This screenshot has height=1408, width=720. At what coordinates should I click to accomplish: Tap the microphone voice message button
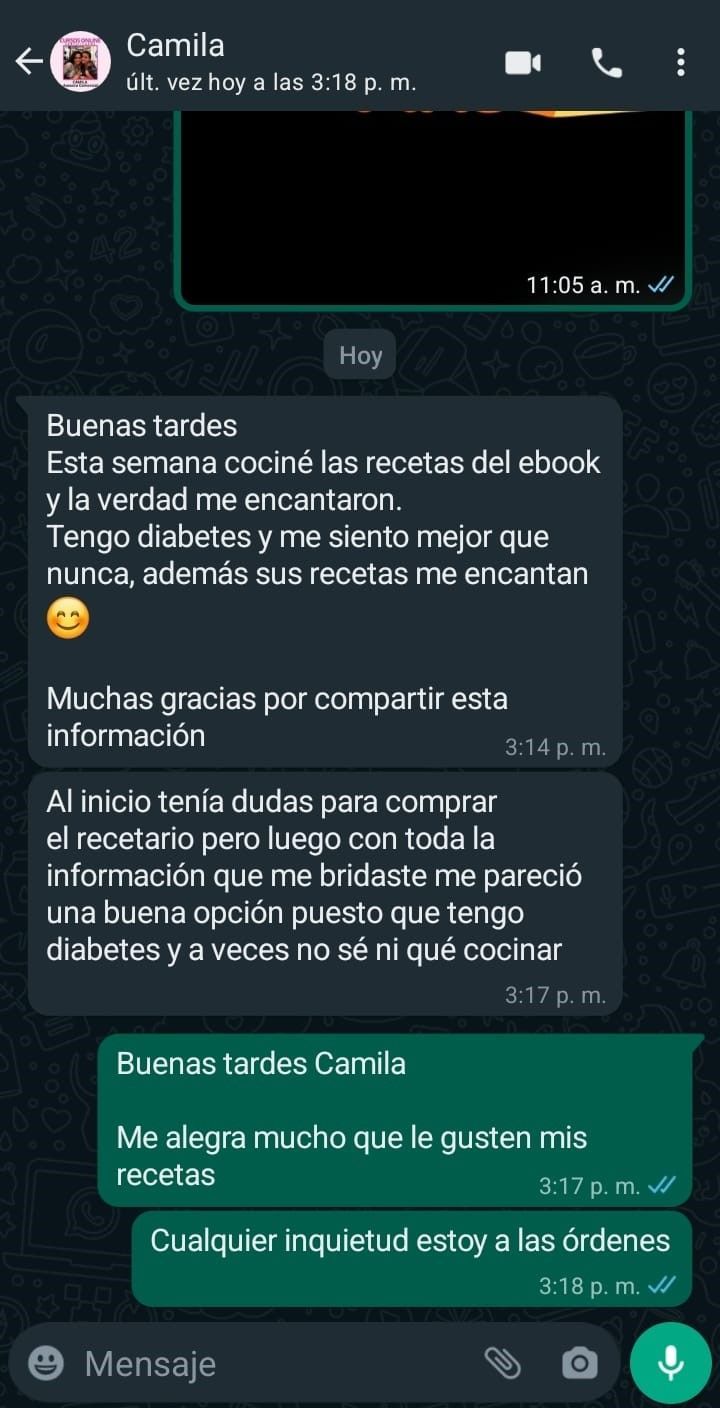670,1362
